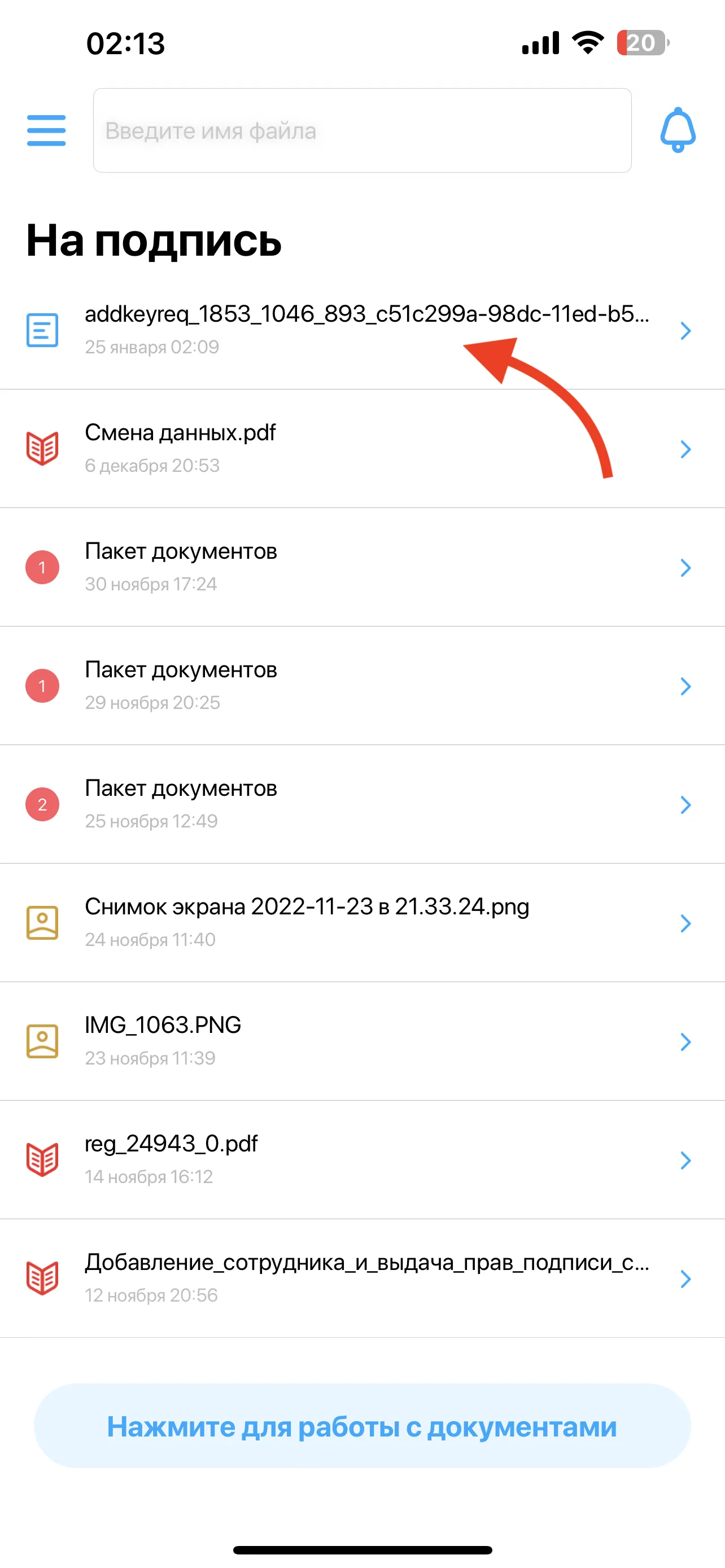Open the notifications bell
Viewport: 725px width, 1568px height.
(x=678, y=130)
